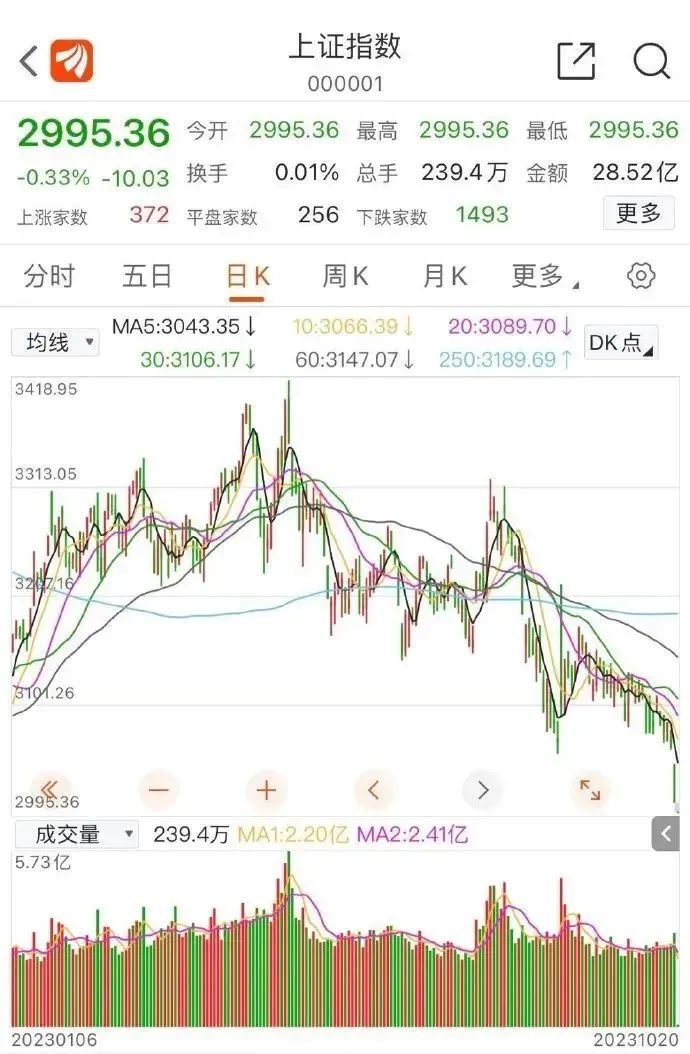Image resolution: width=690 pixels, height=1054 pixels.
Task: Move chart one step left
Action: 374,790
